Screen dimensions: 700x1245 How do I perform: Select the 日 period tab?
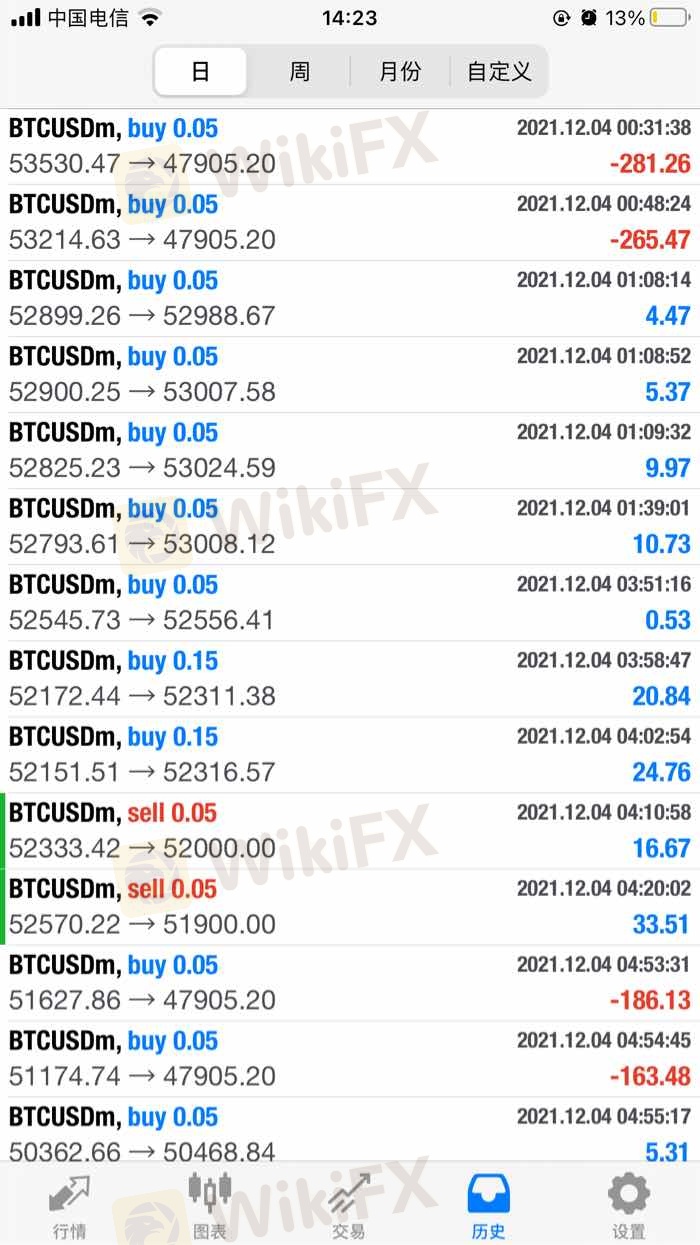coord(200,72)
